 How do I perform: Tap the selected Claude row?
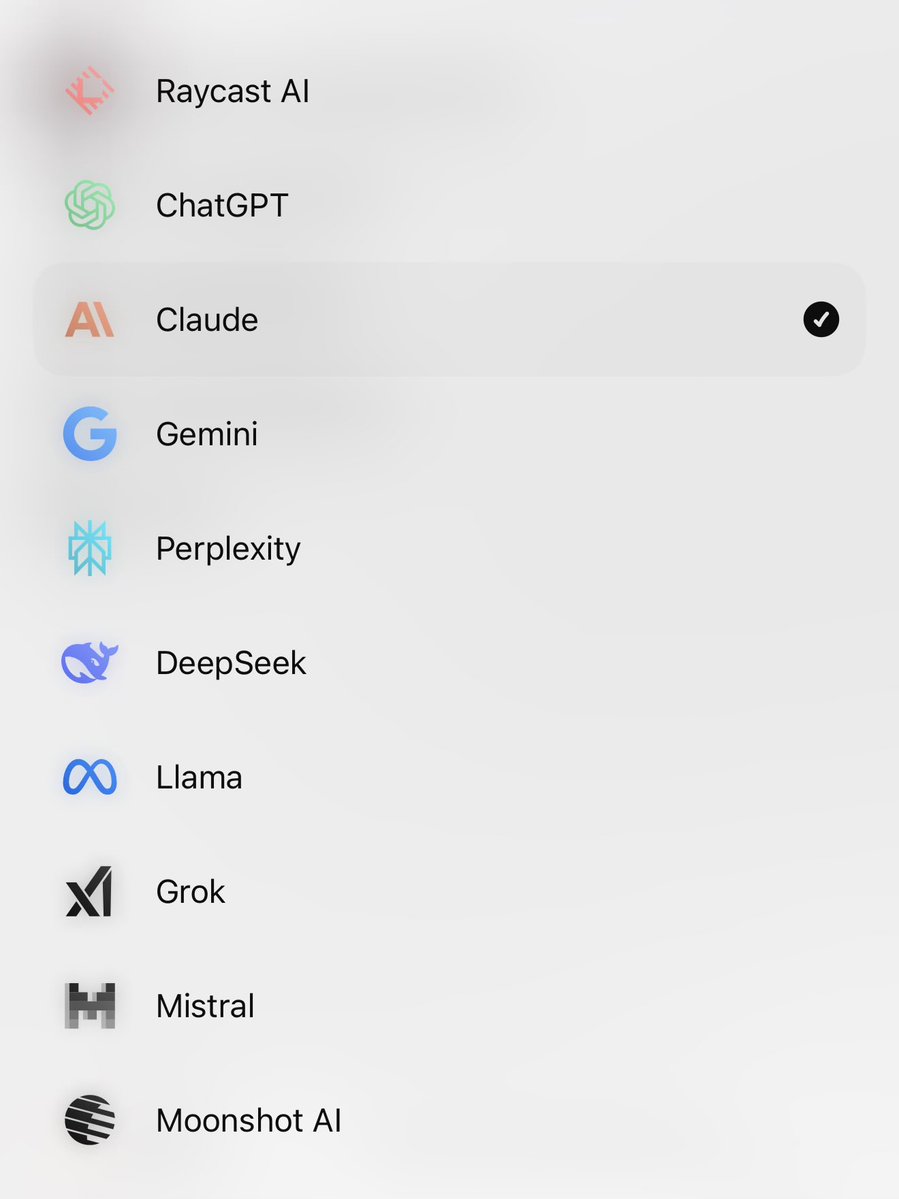(207, 320)
